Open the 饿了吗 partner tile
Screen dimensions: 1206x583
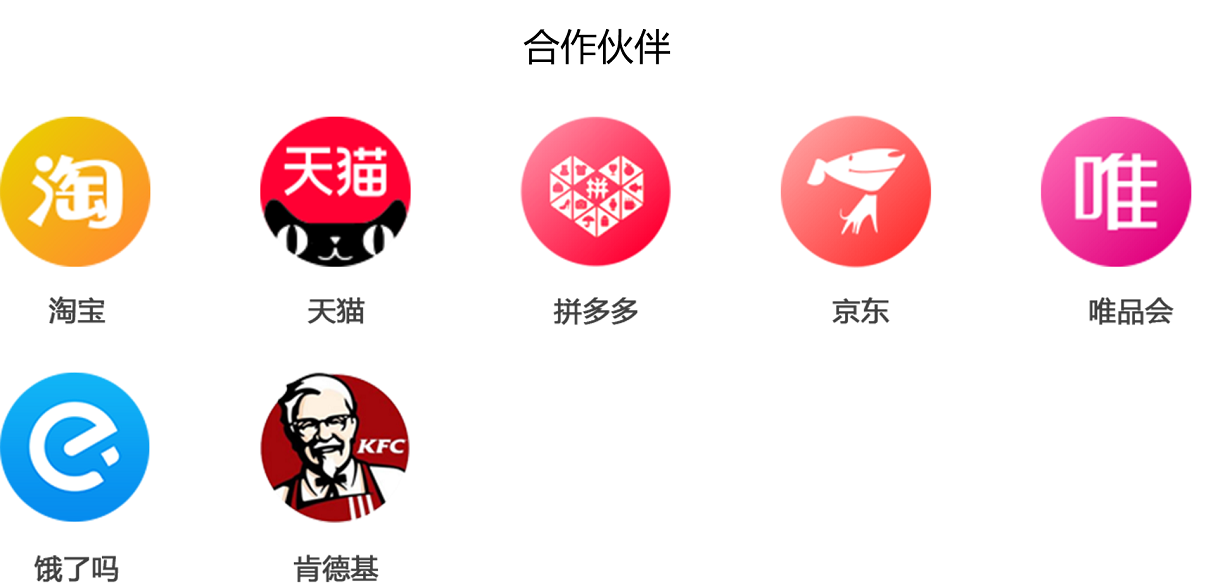click(75, 447)
